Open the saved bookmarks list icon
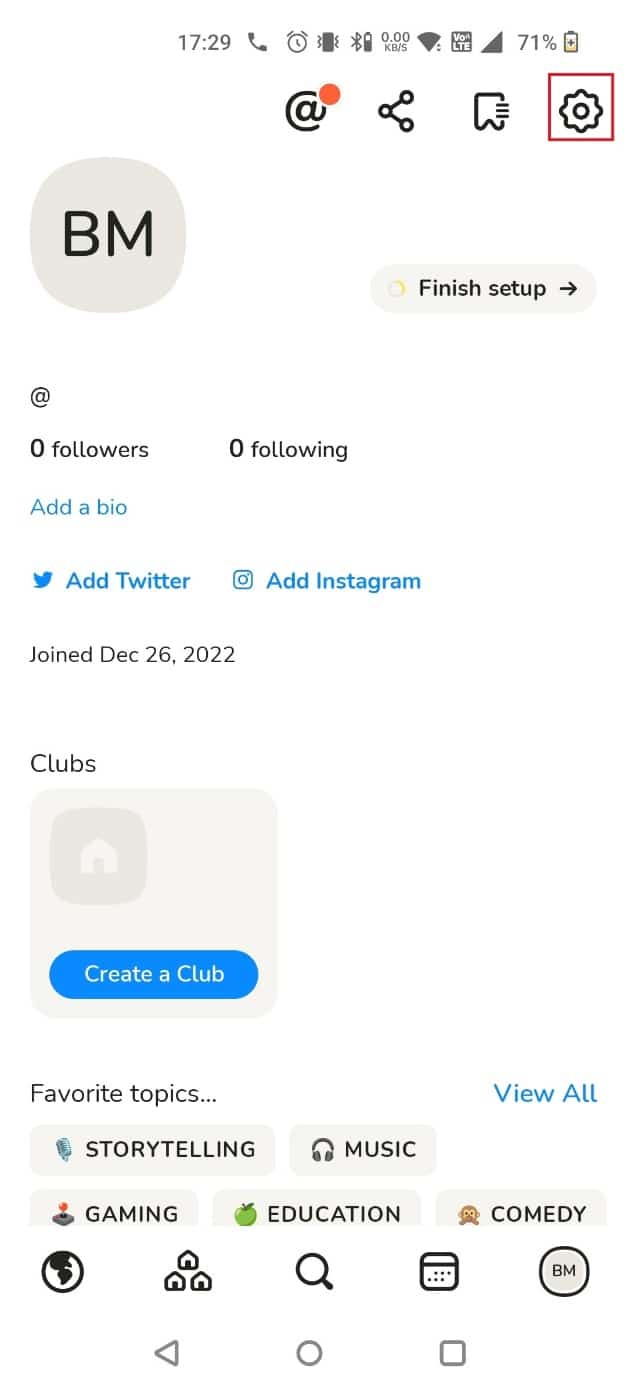Image resolution: width=627 pixels, height=1389 pixels. tap(491, 112)
